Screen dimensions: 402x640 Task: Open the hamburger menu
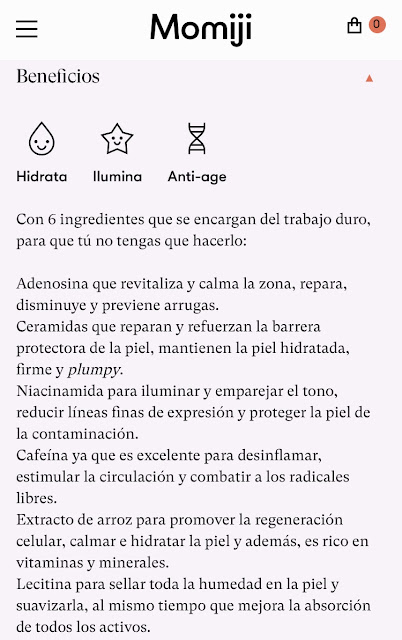tap(27, 29)
